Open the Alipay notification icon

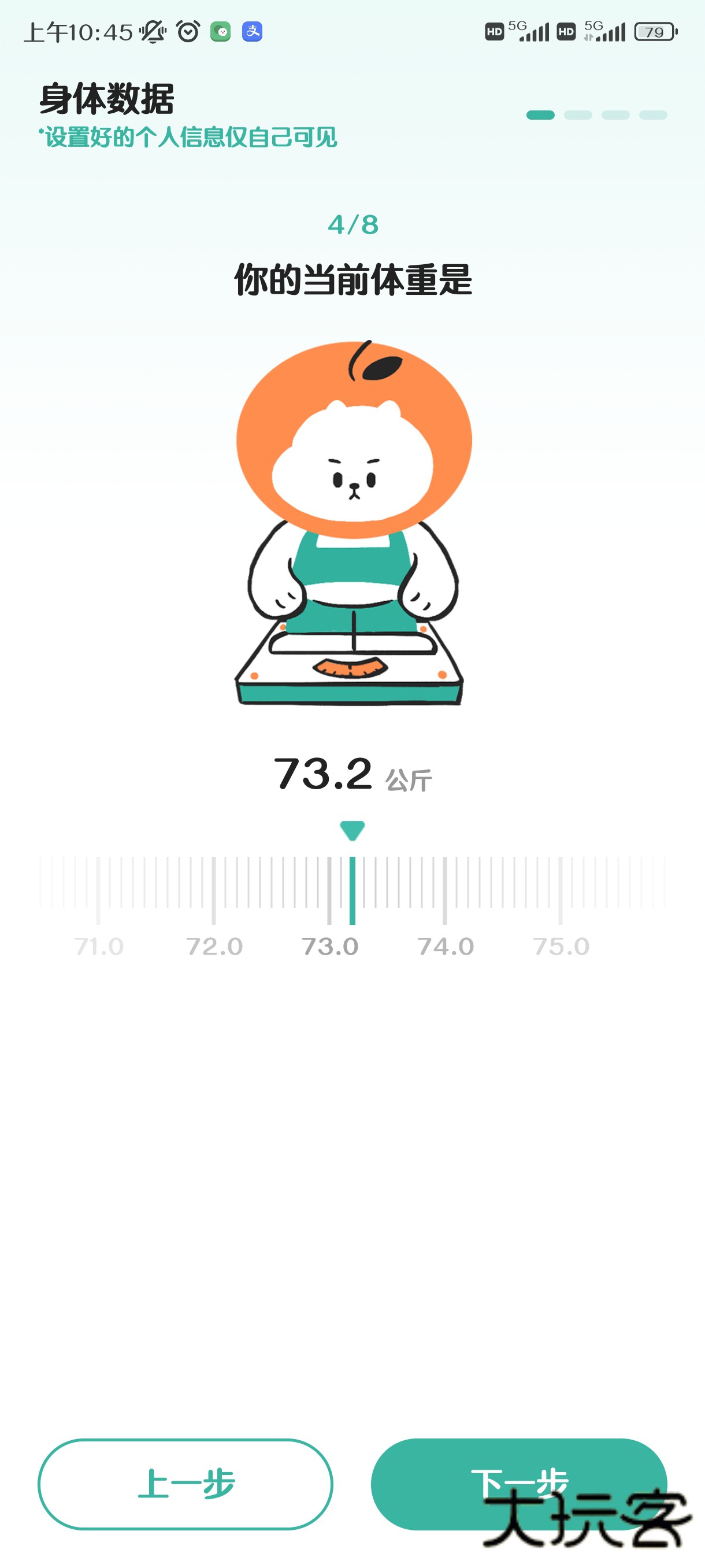[x=254, y=32]
